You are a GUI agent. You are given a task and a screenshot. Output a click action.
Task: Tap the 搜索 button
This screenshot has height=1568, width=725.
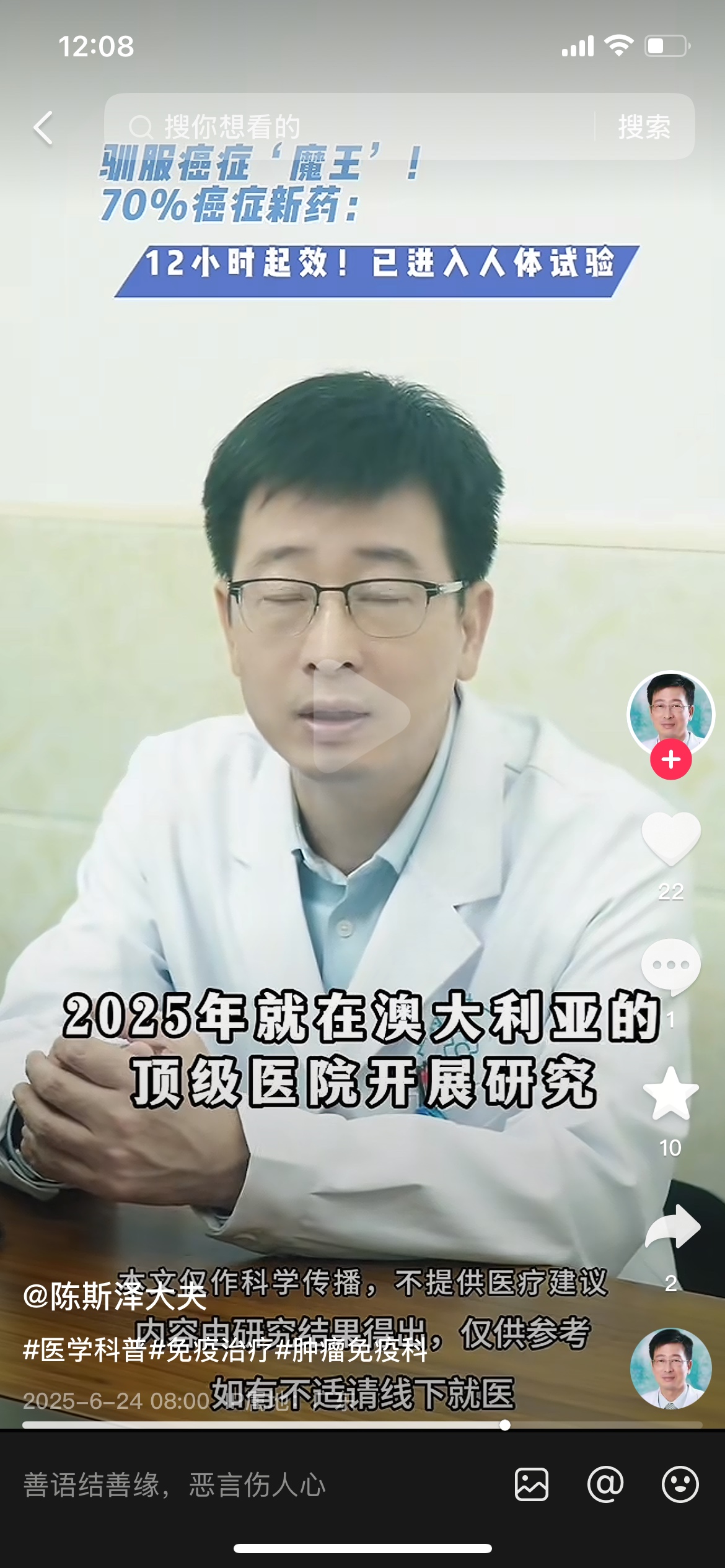644,127
